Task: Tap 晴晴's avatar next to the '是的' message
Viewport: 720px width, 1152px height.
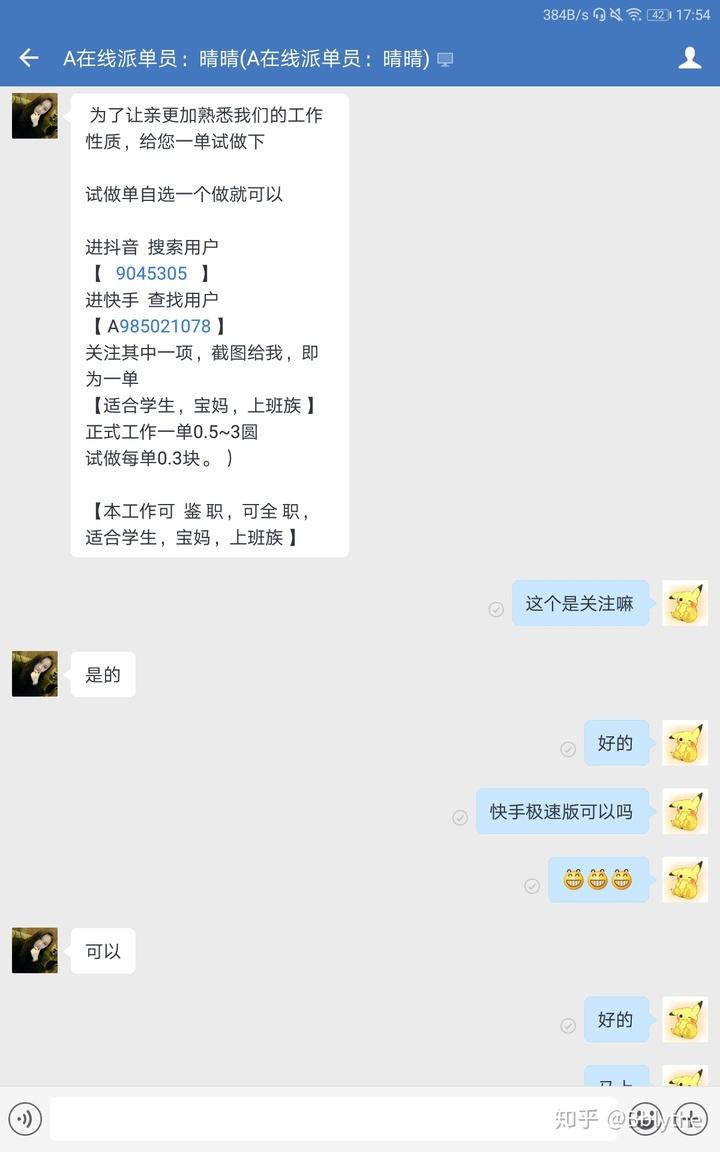Action: click(34, 674)
